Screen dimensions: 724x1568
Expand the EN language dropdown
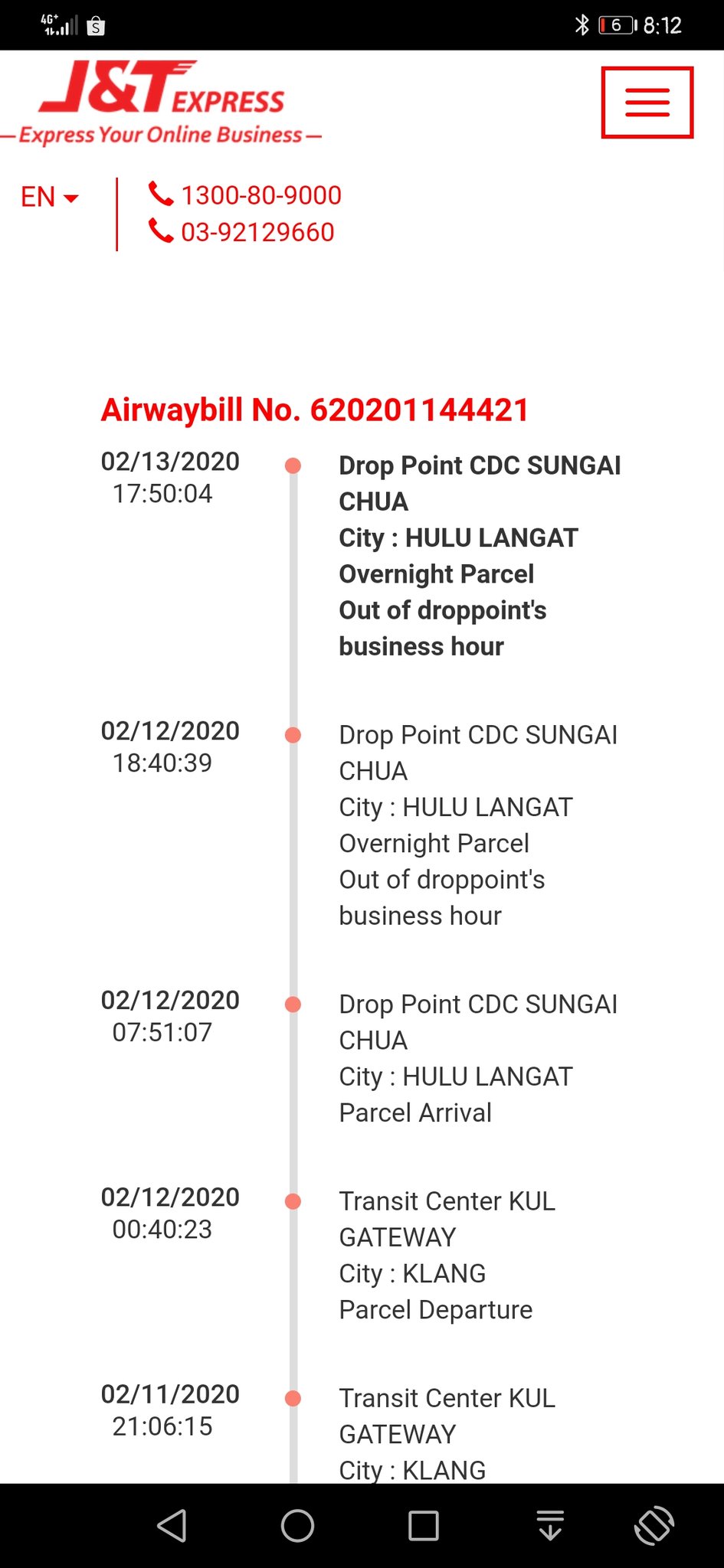(49, 198)
